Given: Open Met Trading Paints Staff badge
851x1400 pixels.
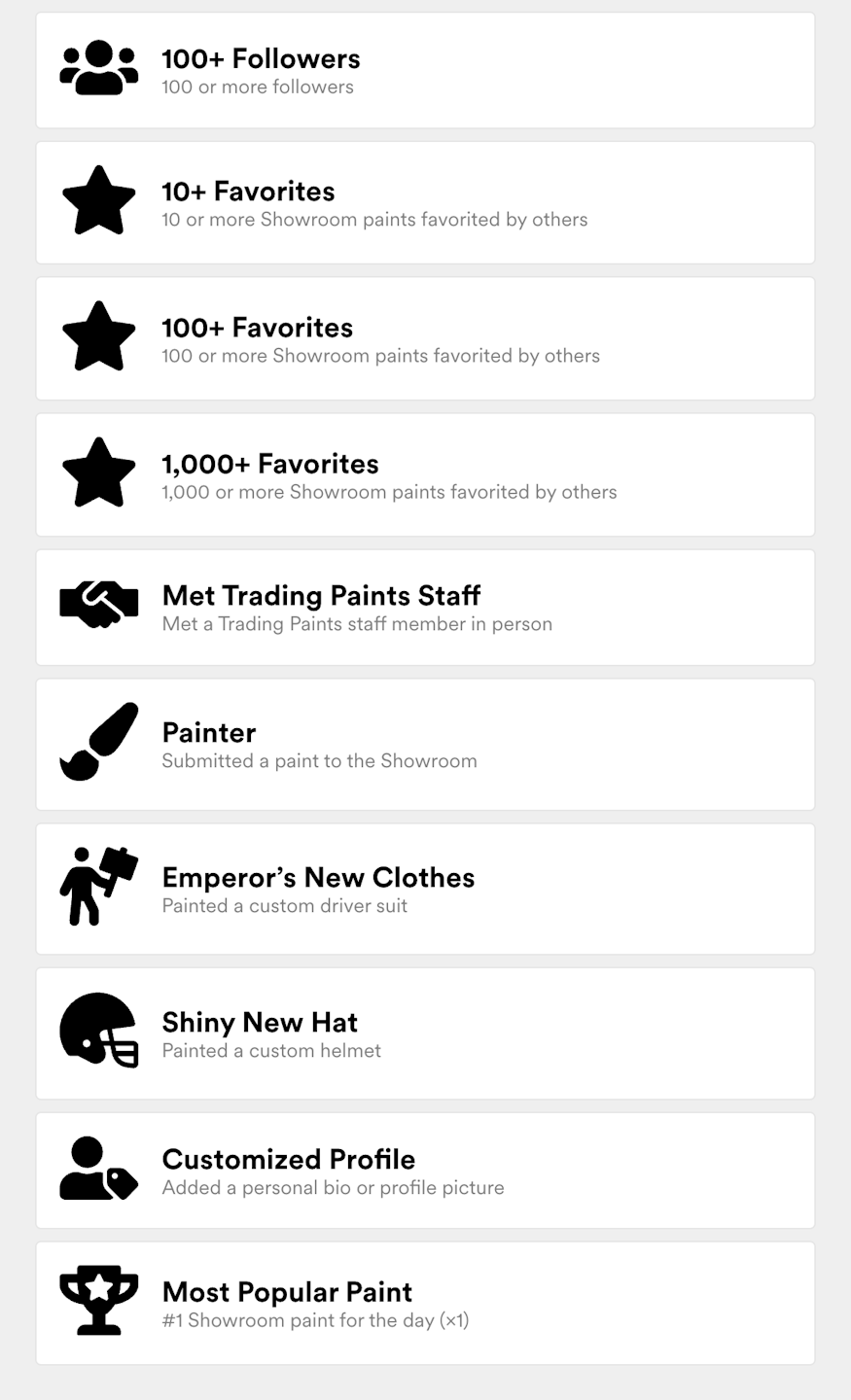Looking at the screenshot, I should [425, 608].
